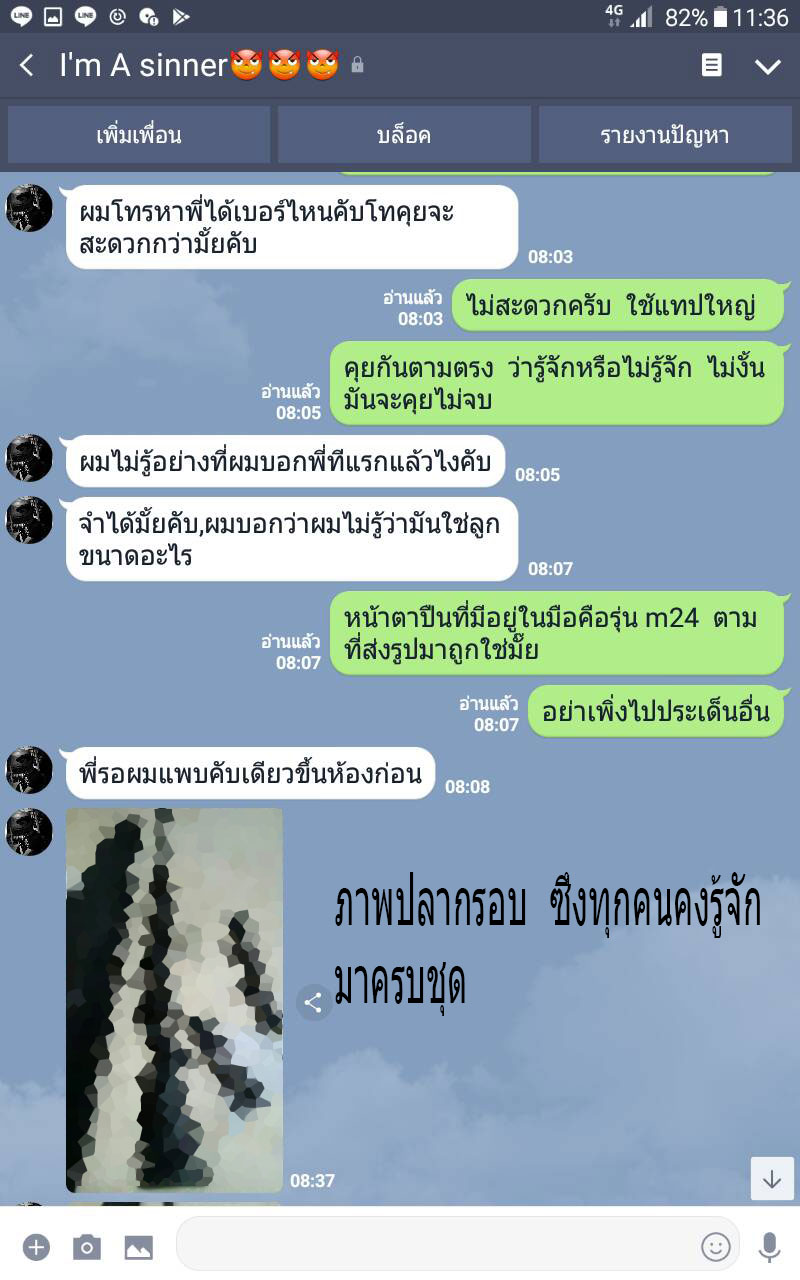Image resolution: width=800 pixels, height=1280 pixels.
Task: Share the image sent at 08:37
Action: pyautogui.click(x=313, y=1003)
